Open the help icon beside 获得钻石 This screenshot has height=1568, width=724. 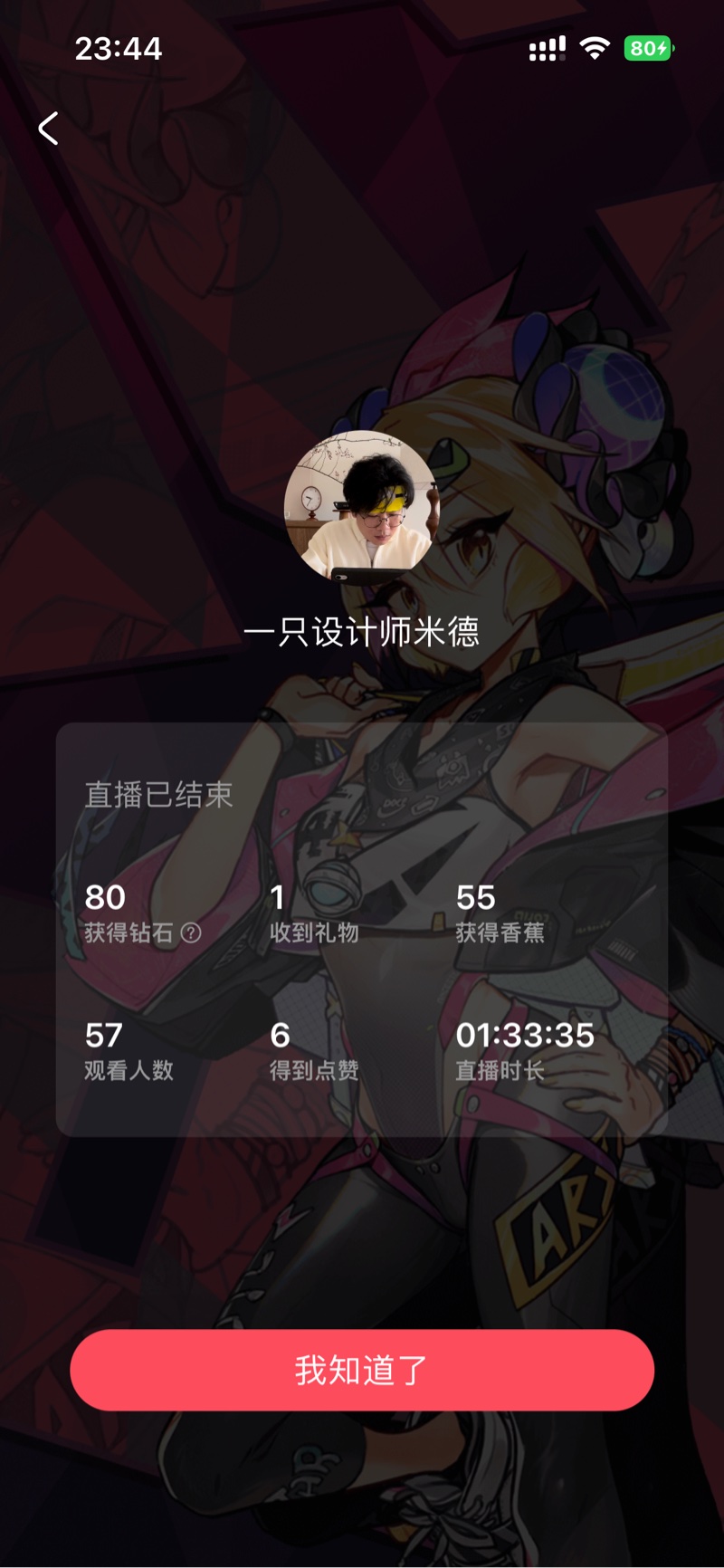click(191, 932)
